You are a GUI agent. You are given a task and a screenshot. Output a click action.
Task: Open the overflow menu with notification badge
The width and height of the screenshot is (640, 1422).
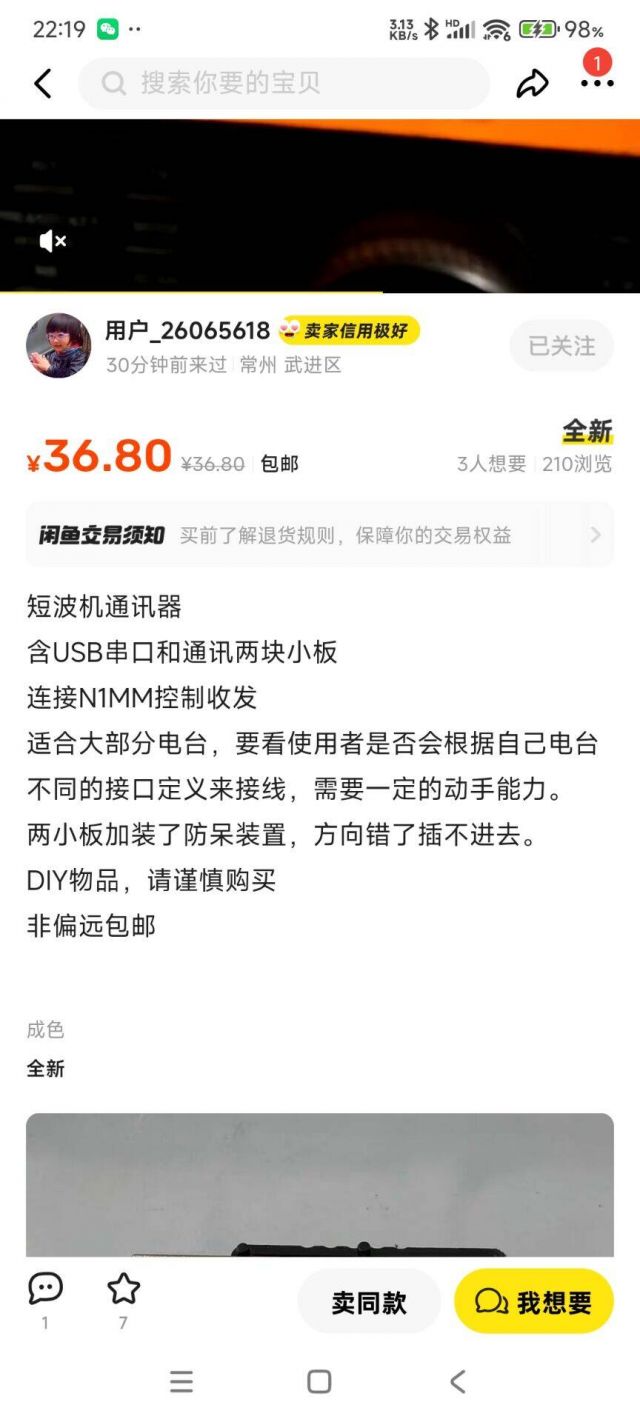(596, 82)
